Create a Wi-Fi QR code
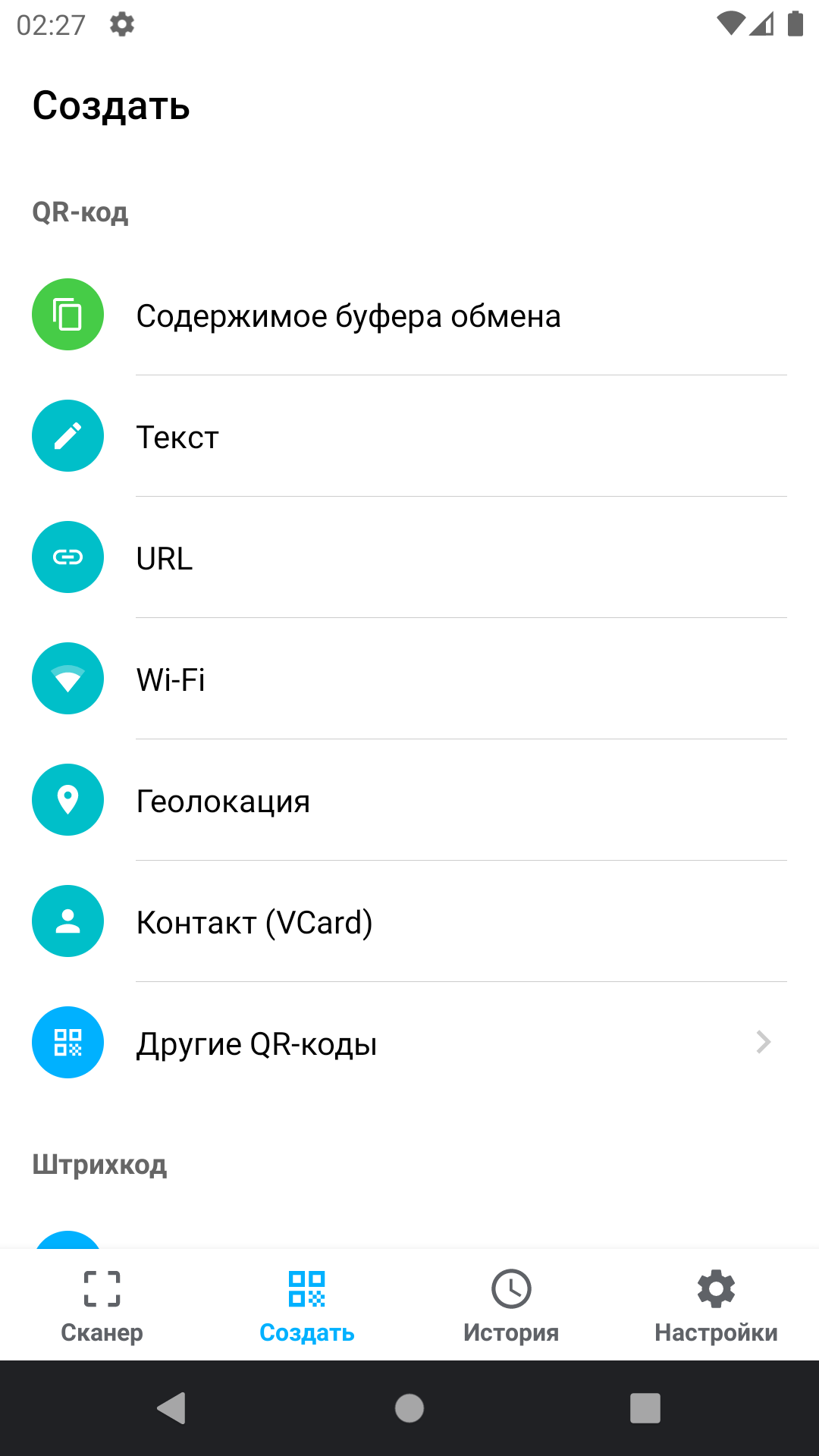Screen dimensions: 819x1456 coord(171,679)
